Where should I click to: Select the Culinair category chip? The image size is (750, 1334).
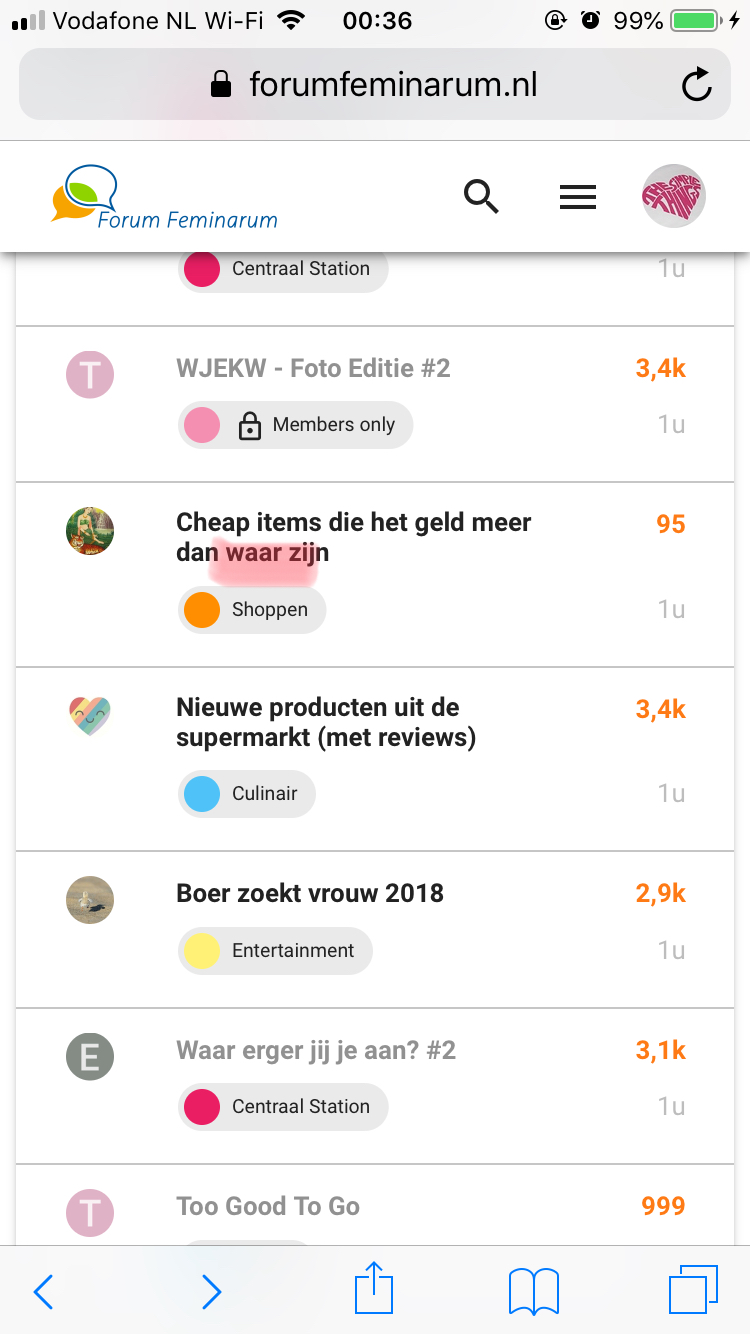(246, 794)
